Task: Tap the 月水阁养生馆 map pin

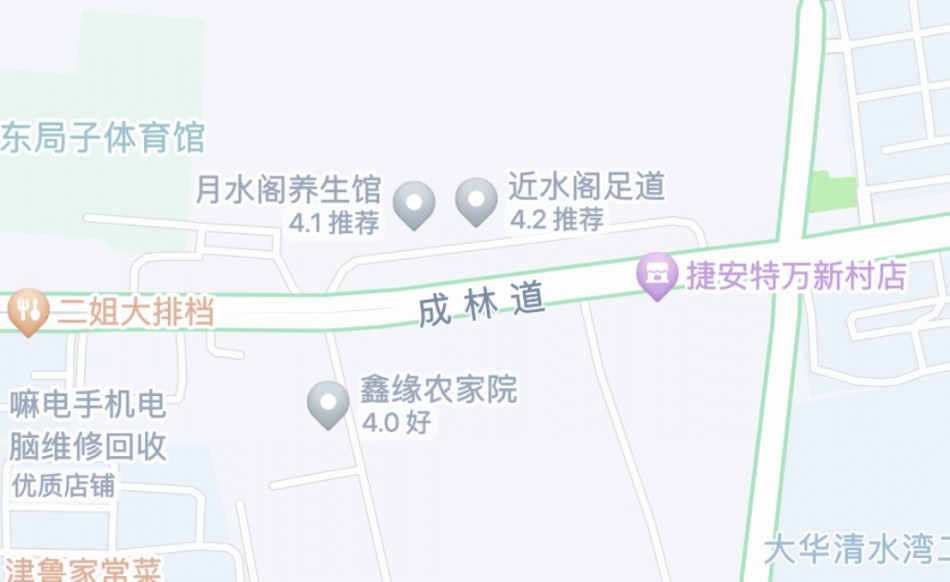Action: click(x=413, y=203)
